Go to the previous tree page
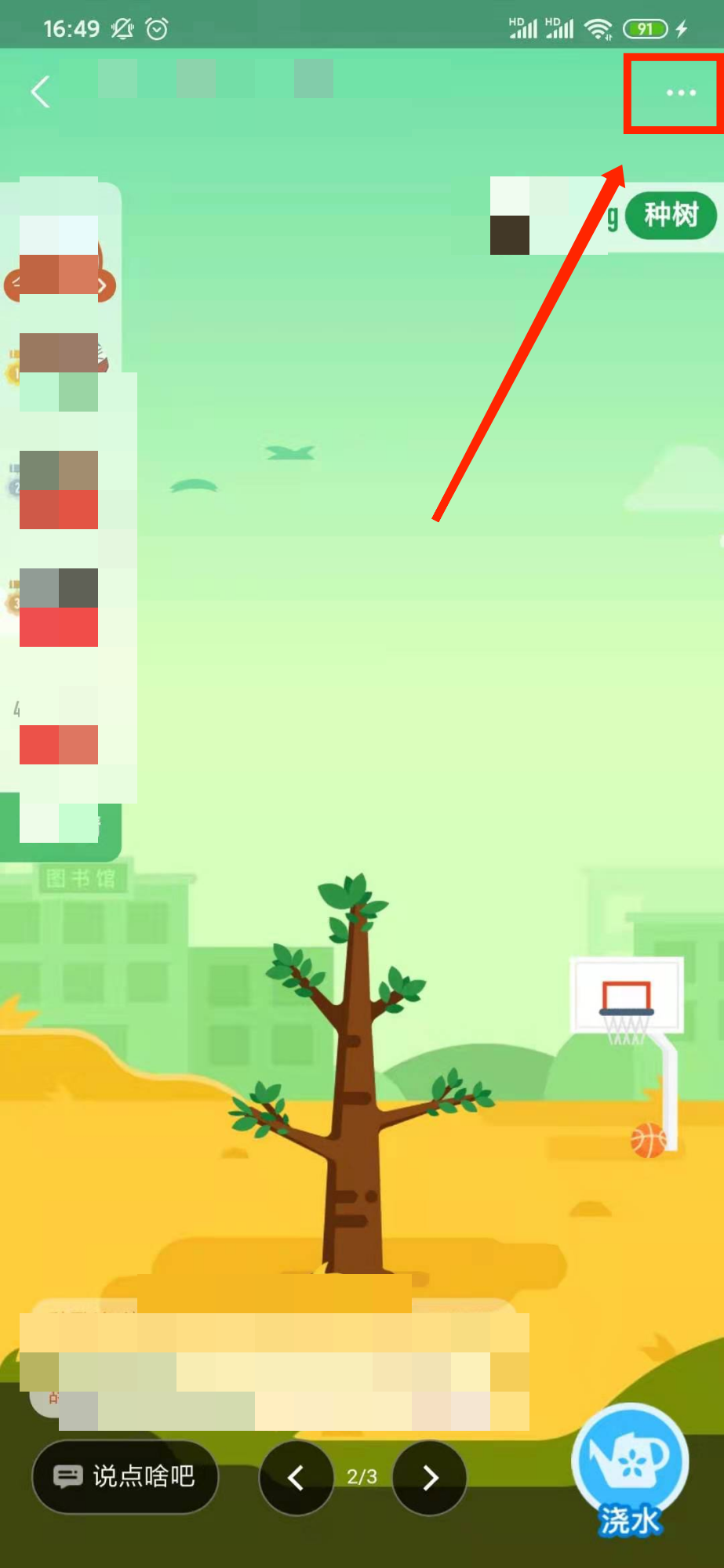Screen dimensions: 724x1568 (296, 1478)
